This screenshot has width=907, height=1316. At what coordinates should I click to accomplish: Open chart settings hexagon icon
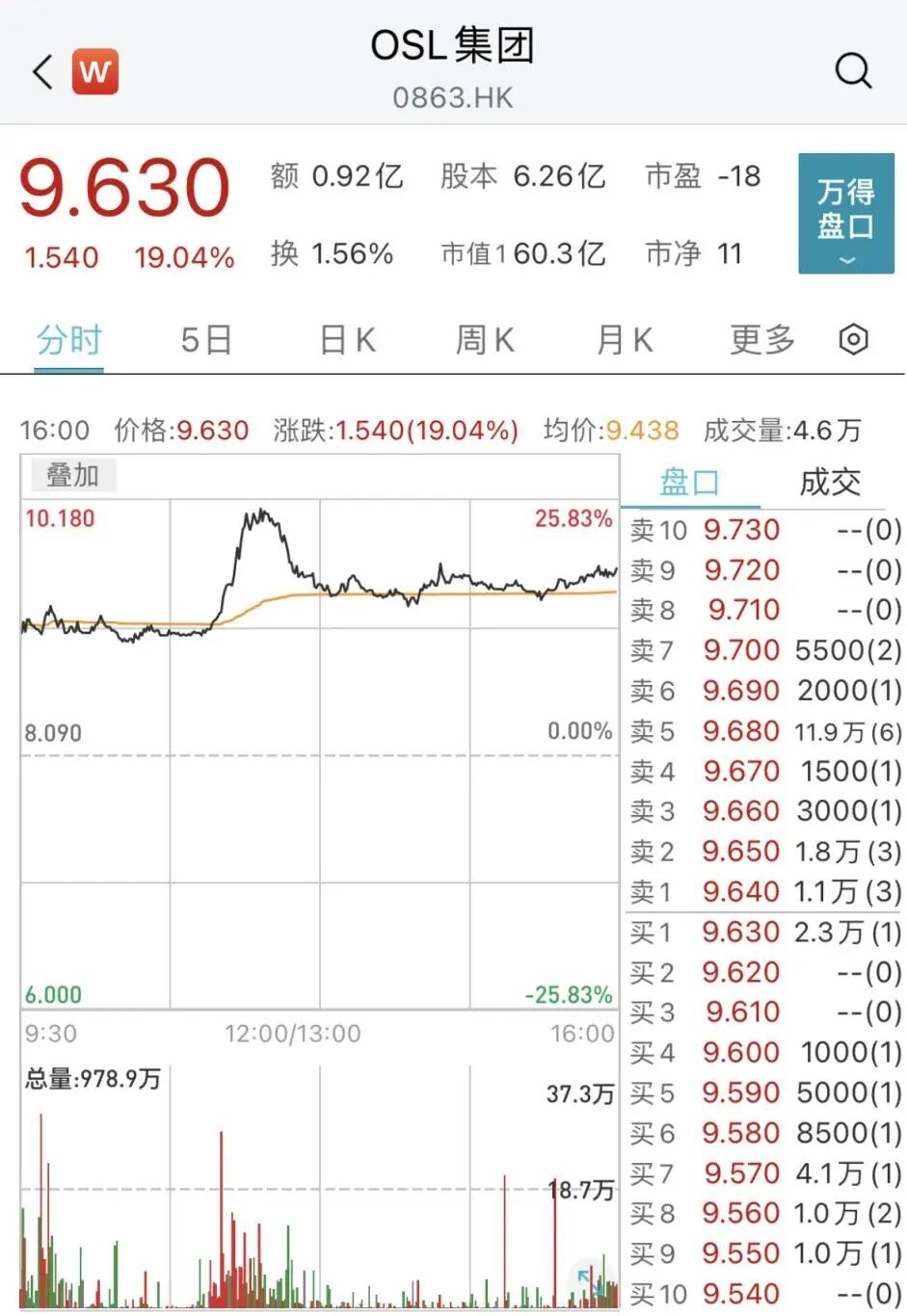(853, 340)
